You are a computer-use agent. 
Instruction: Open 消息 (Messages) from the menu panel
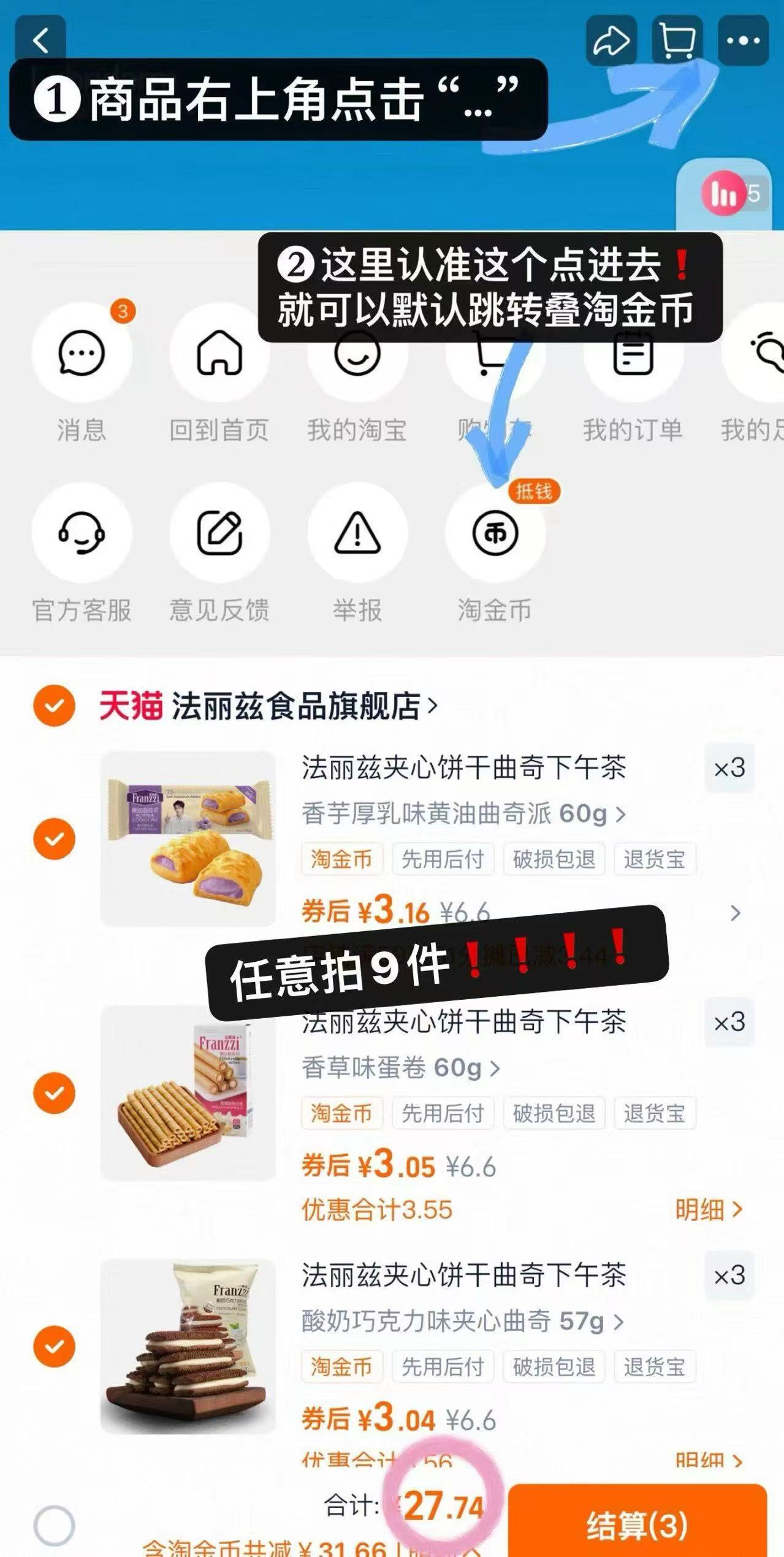click(x=82, y=356)
